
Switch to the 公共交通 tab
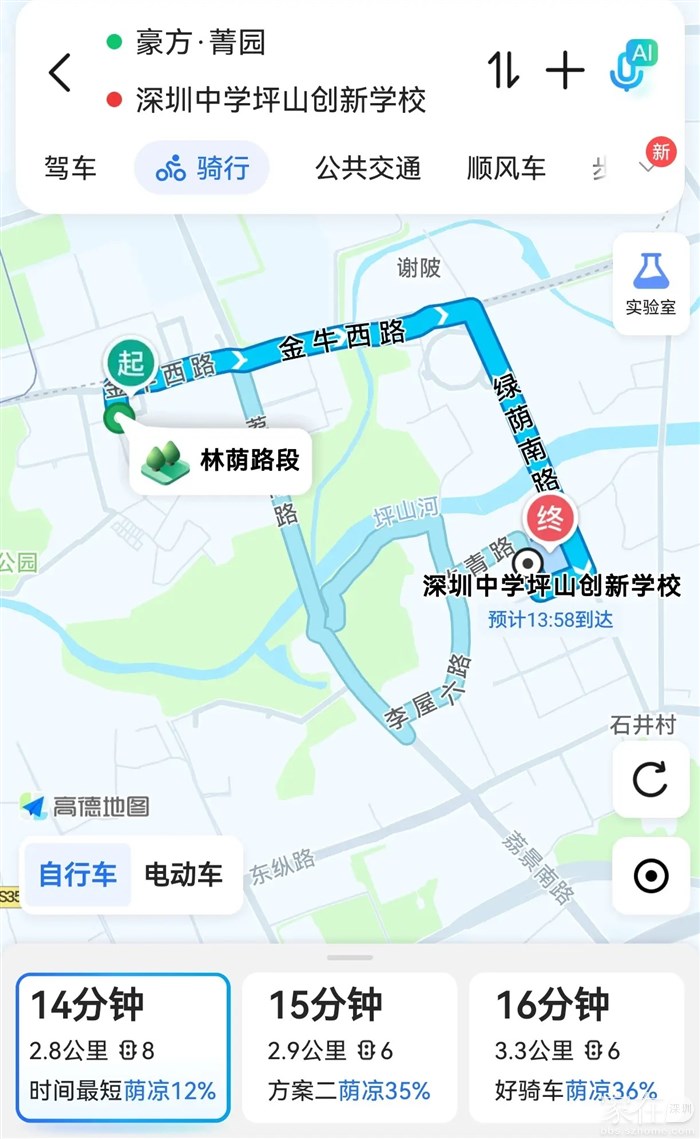368,168
